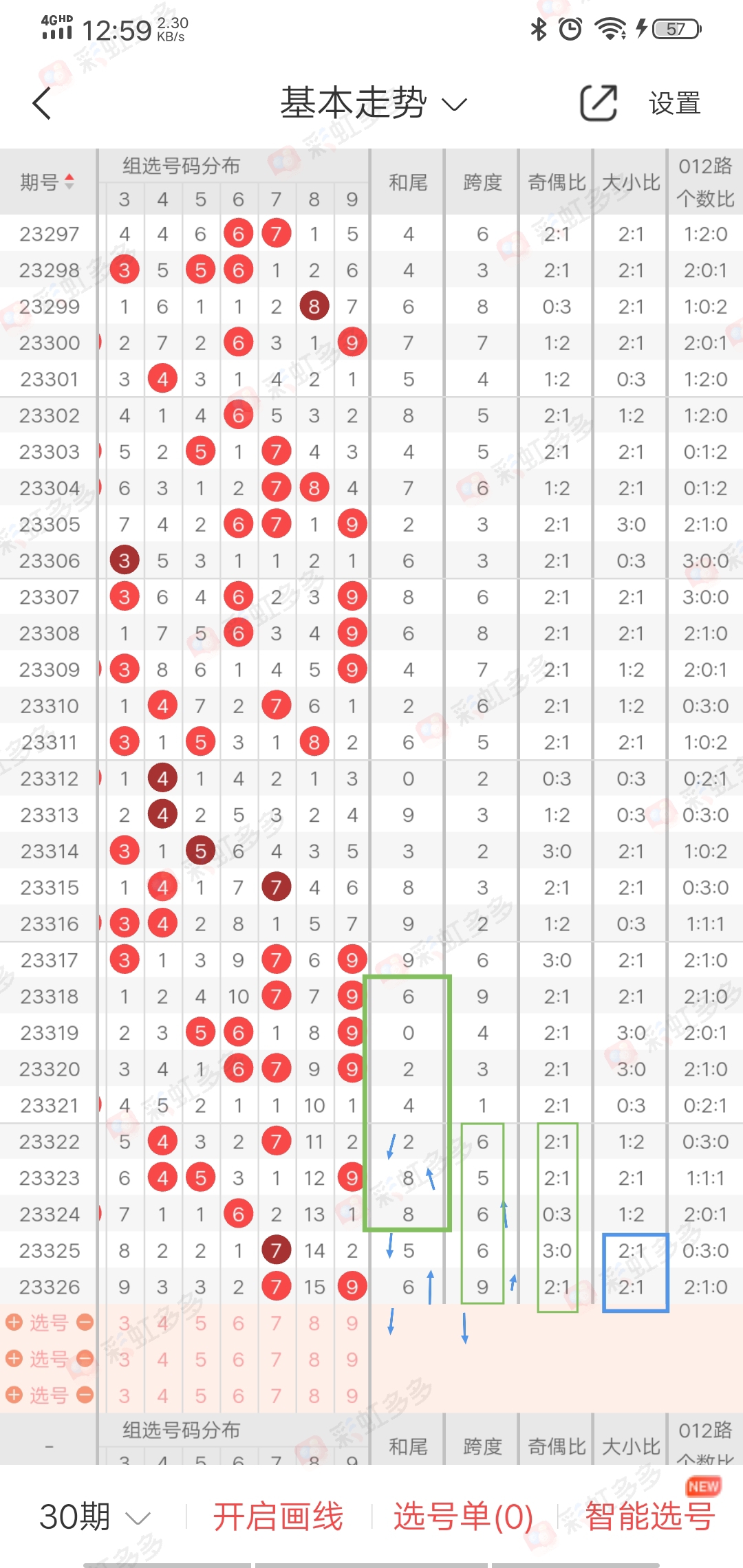Expand the 基本走势 title dropdown
Viewport: 743px width, 1568px height.
coord(374,104)
